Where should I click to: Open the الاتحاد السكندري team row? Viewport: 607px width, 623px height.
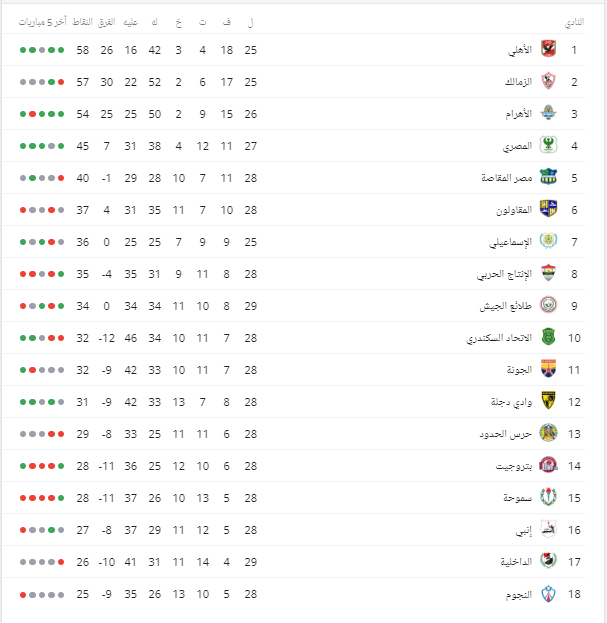pos(497,338)
